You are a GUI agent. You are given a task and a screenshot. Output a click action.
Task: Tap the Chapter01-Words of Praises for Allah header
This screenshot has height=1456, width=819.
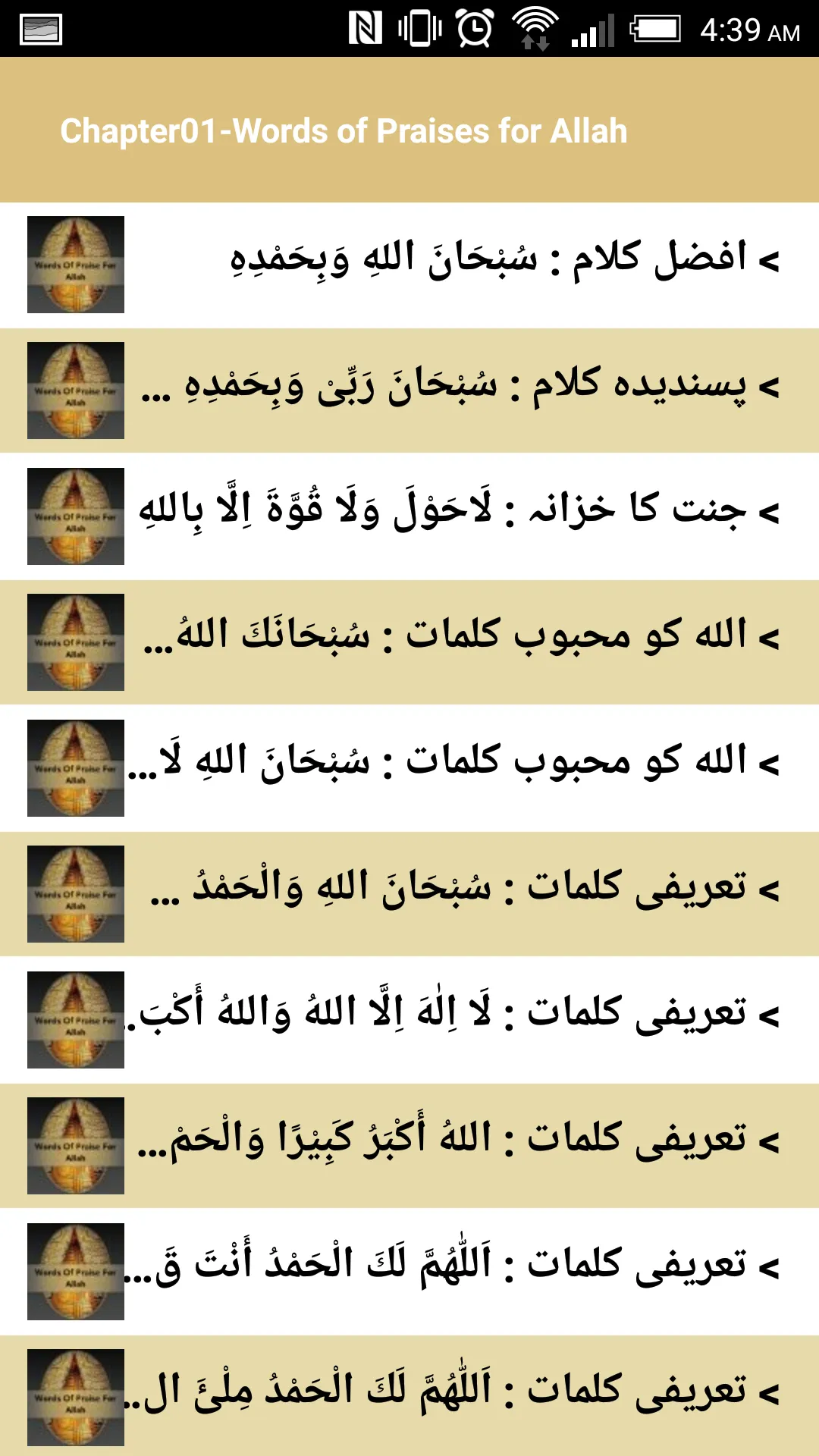(x=344, y=130)
